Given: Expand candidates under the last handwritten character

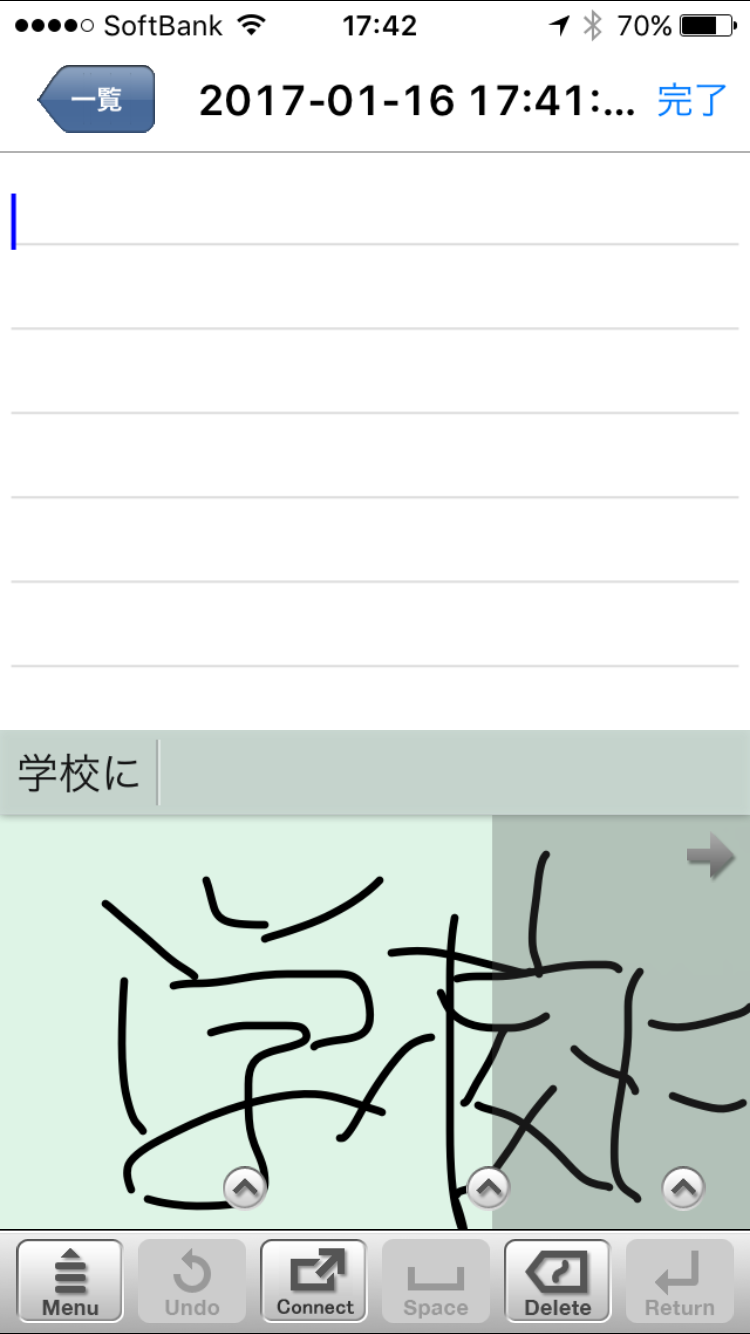Looking at the screenshot, I should point(683,1188).
